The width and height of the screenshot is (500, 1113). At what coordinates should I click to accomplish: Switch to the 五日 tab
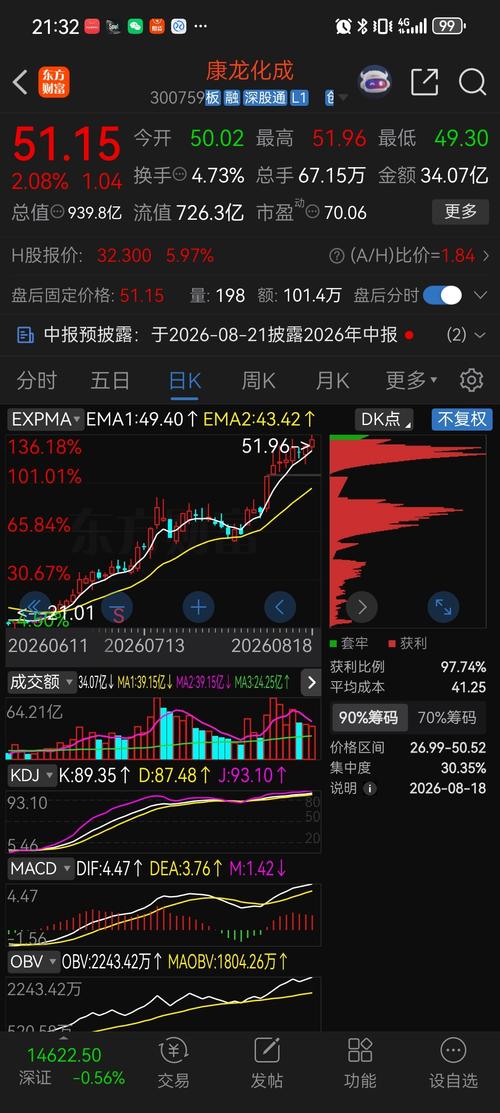110,381
